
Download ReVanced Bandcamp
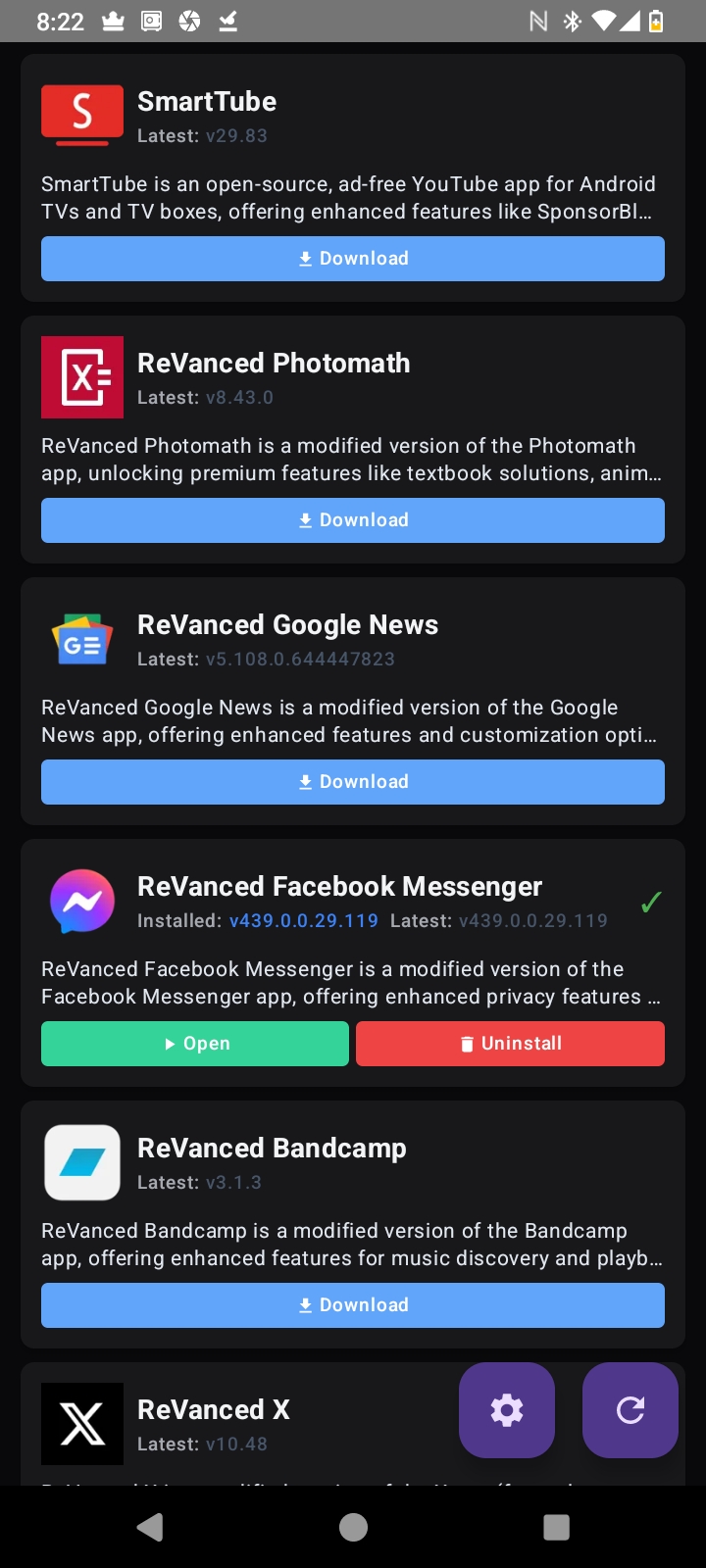[x=353, y=1305]
